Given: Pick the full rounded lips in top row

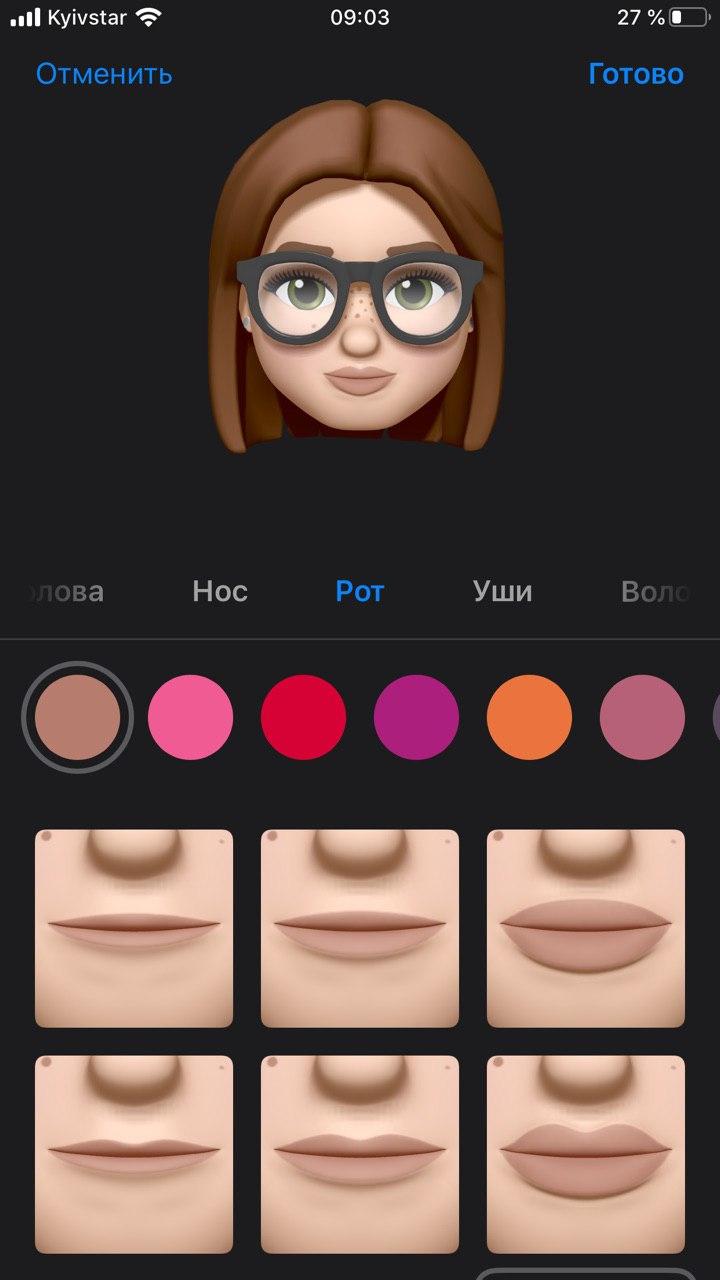Looking at the screenshot, I should pos(586,928).
